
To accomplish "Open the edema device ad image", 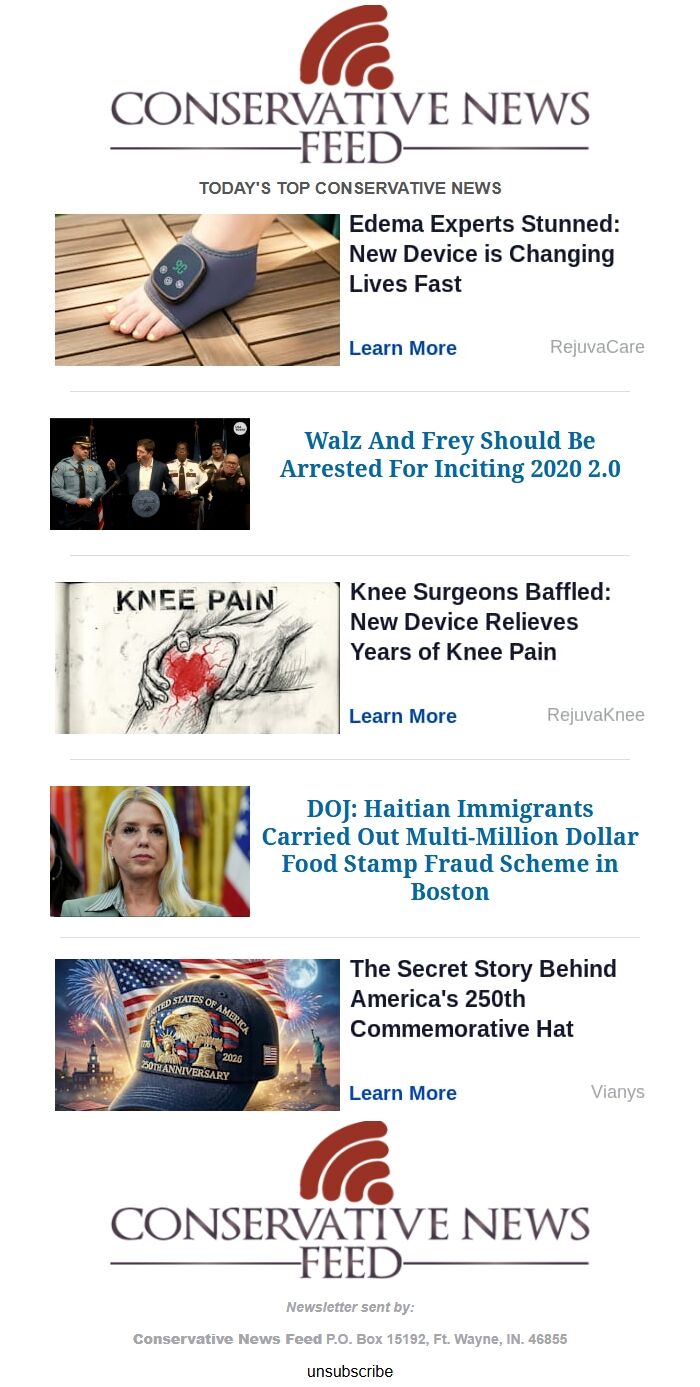I will pos(197,289).
